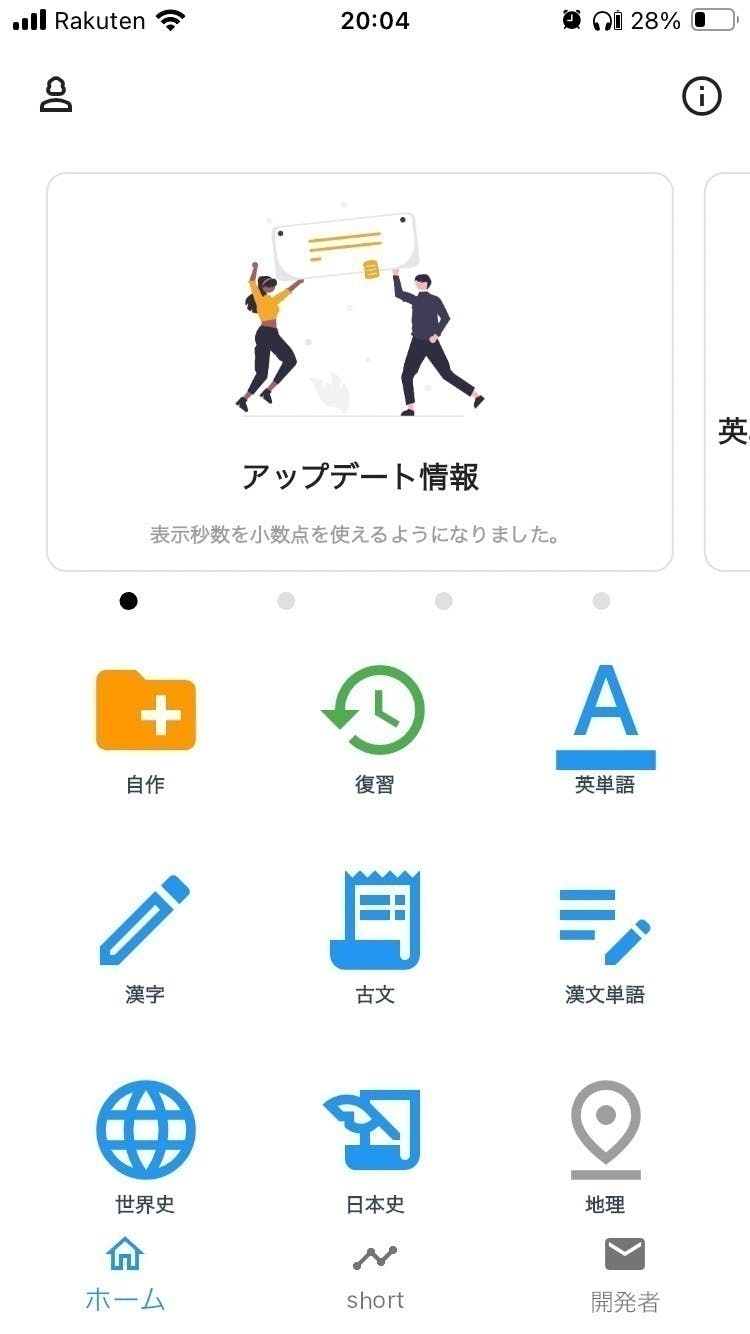
Task: Select the filled first carousel dot
Action: point(128,601)
